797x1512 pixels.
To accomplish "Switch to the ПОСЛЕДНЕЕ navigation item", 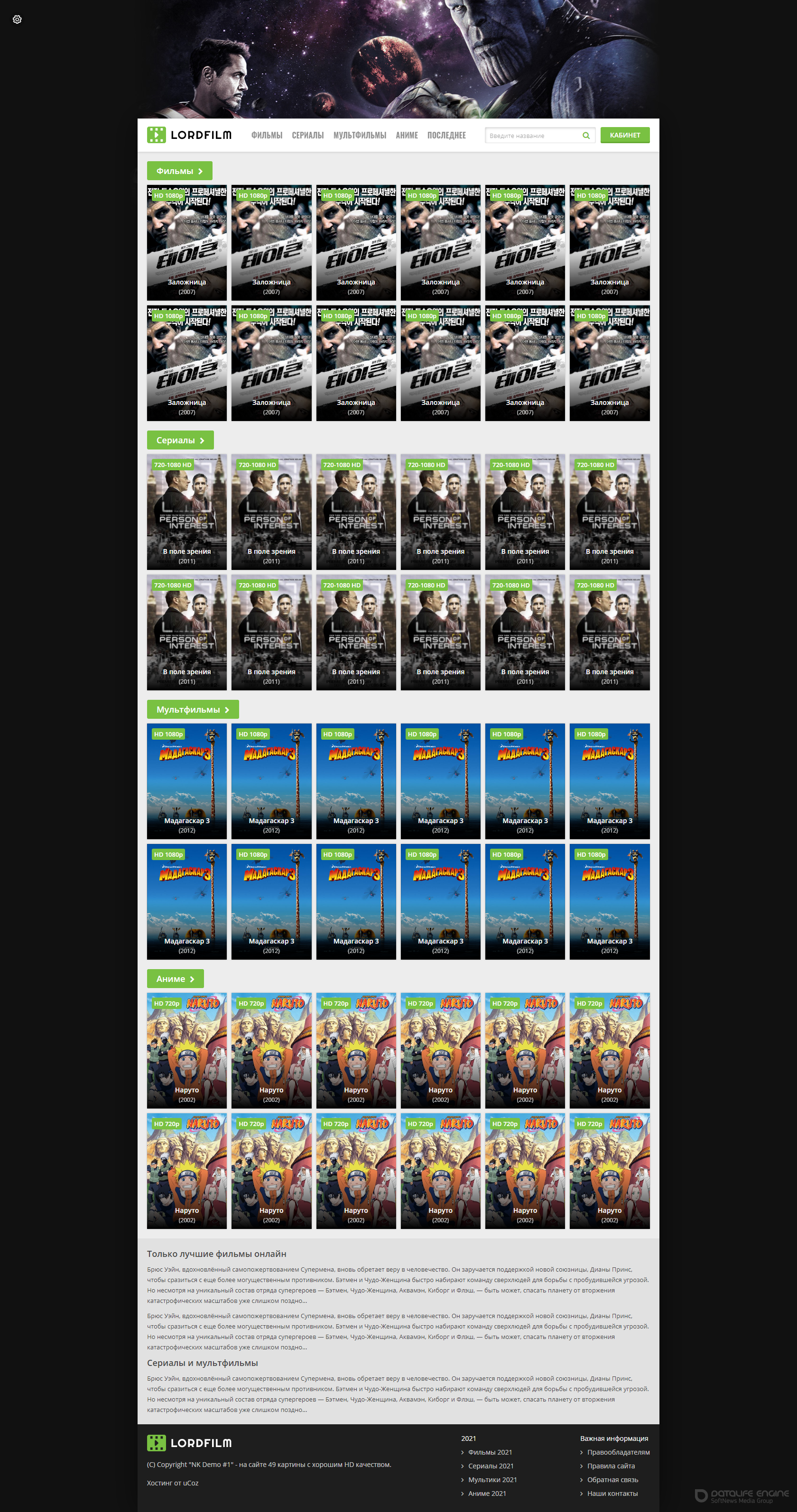I will click(x=446, y=135).
